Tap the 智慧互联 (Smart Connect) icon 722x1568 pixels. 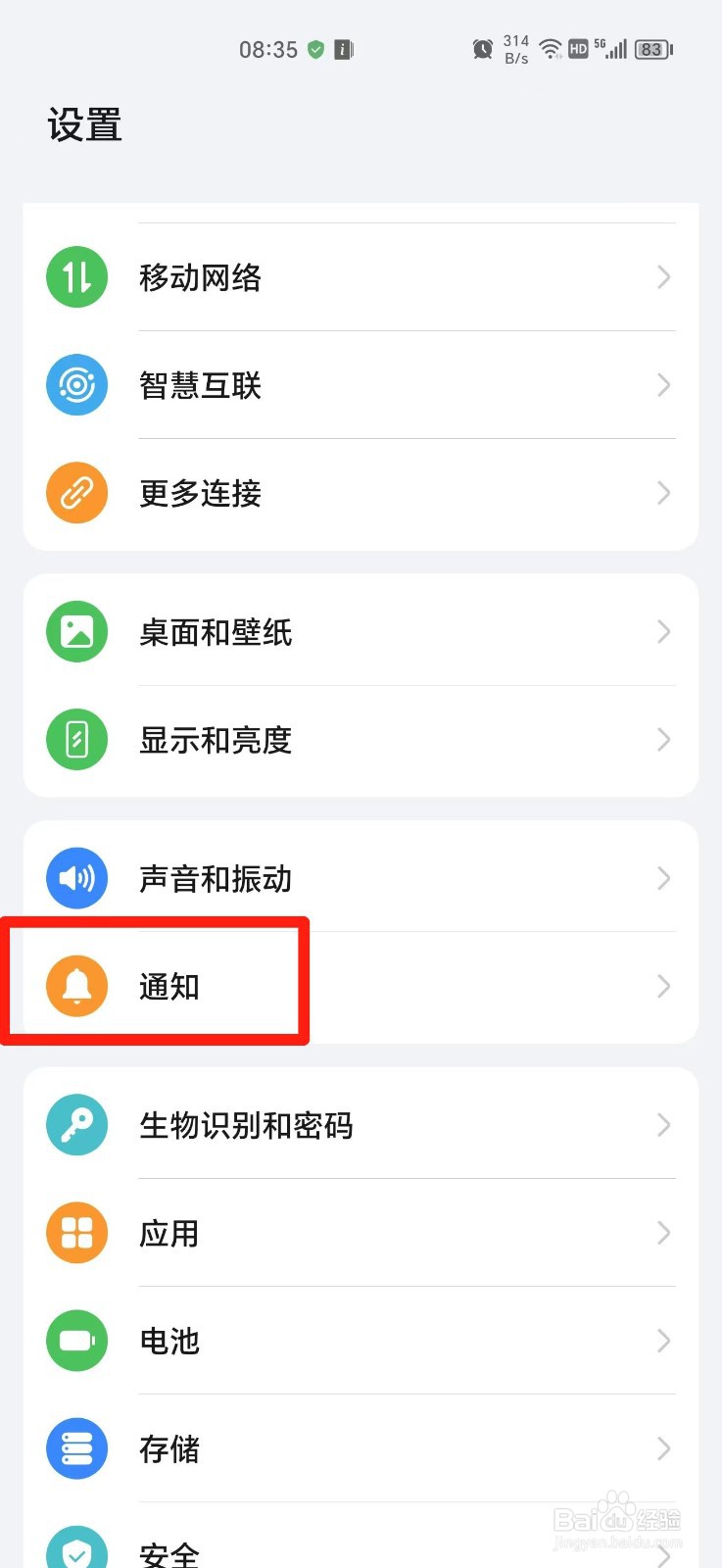76,384
